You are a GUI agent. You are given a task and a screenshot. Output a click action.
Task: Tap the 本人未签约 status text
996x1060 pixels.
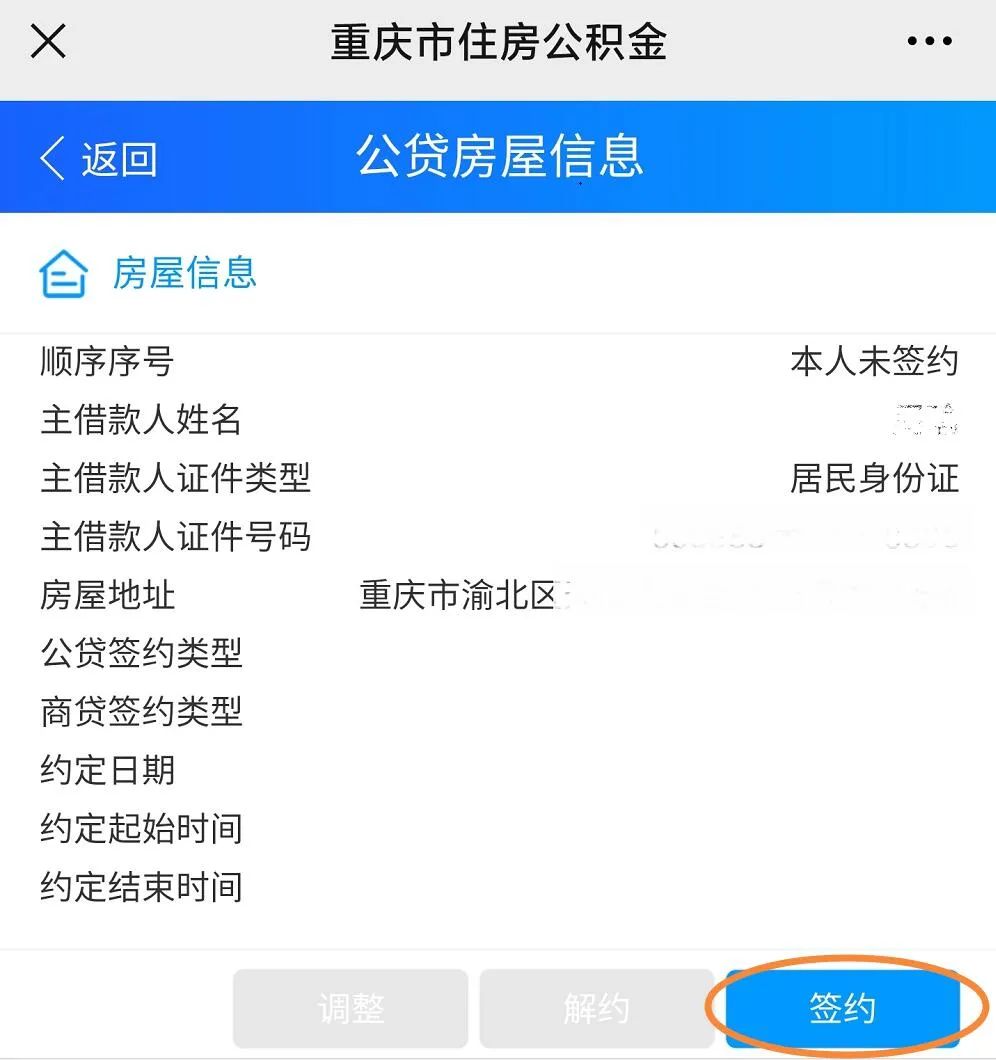pyautogui.click(x=873, y=362)
